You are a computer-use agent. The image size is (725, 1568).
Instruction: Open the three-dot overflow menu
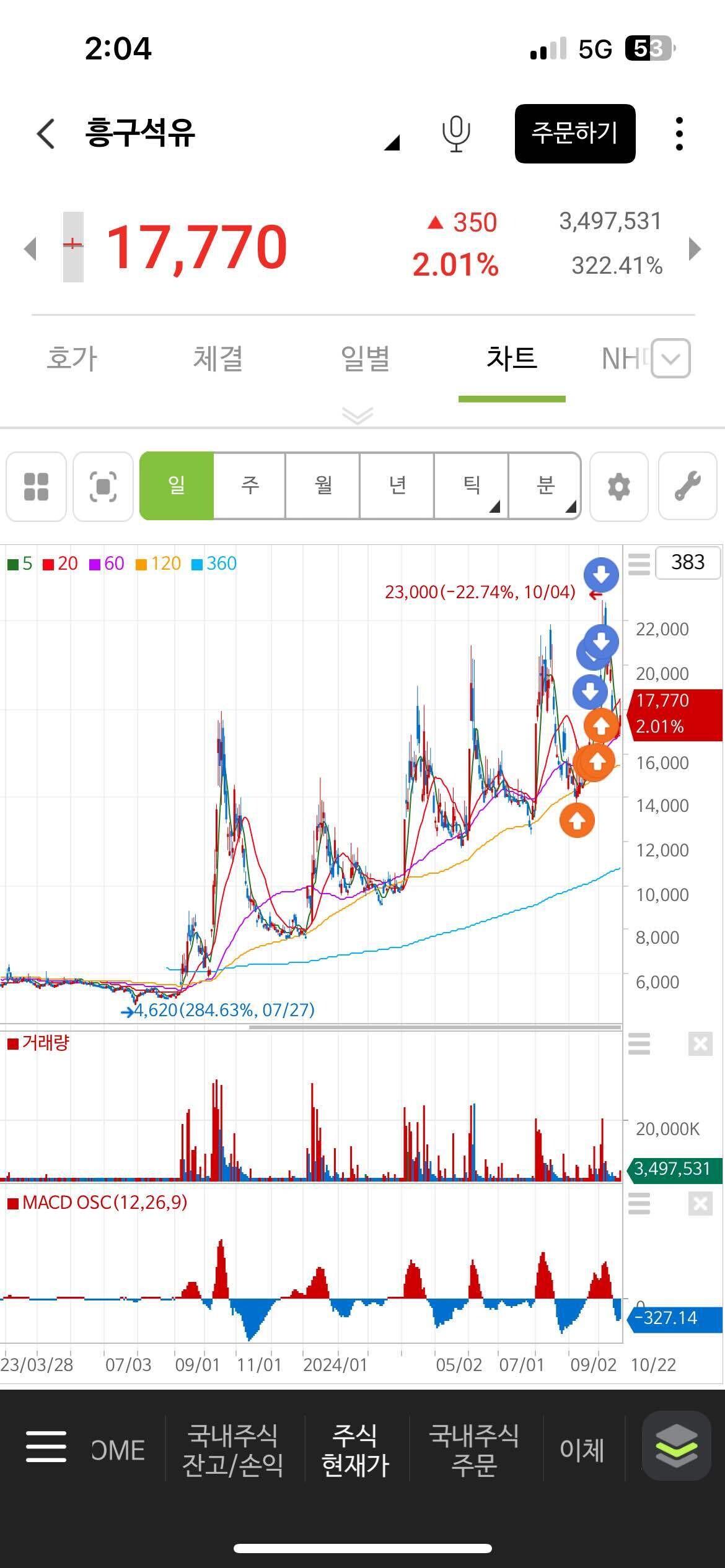click(x=679, y=133)
